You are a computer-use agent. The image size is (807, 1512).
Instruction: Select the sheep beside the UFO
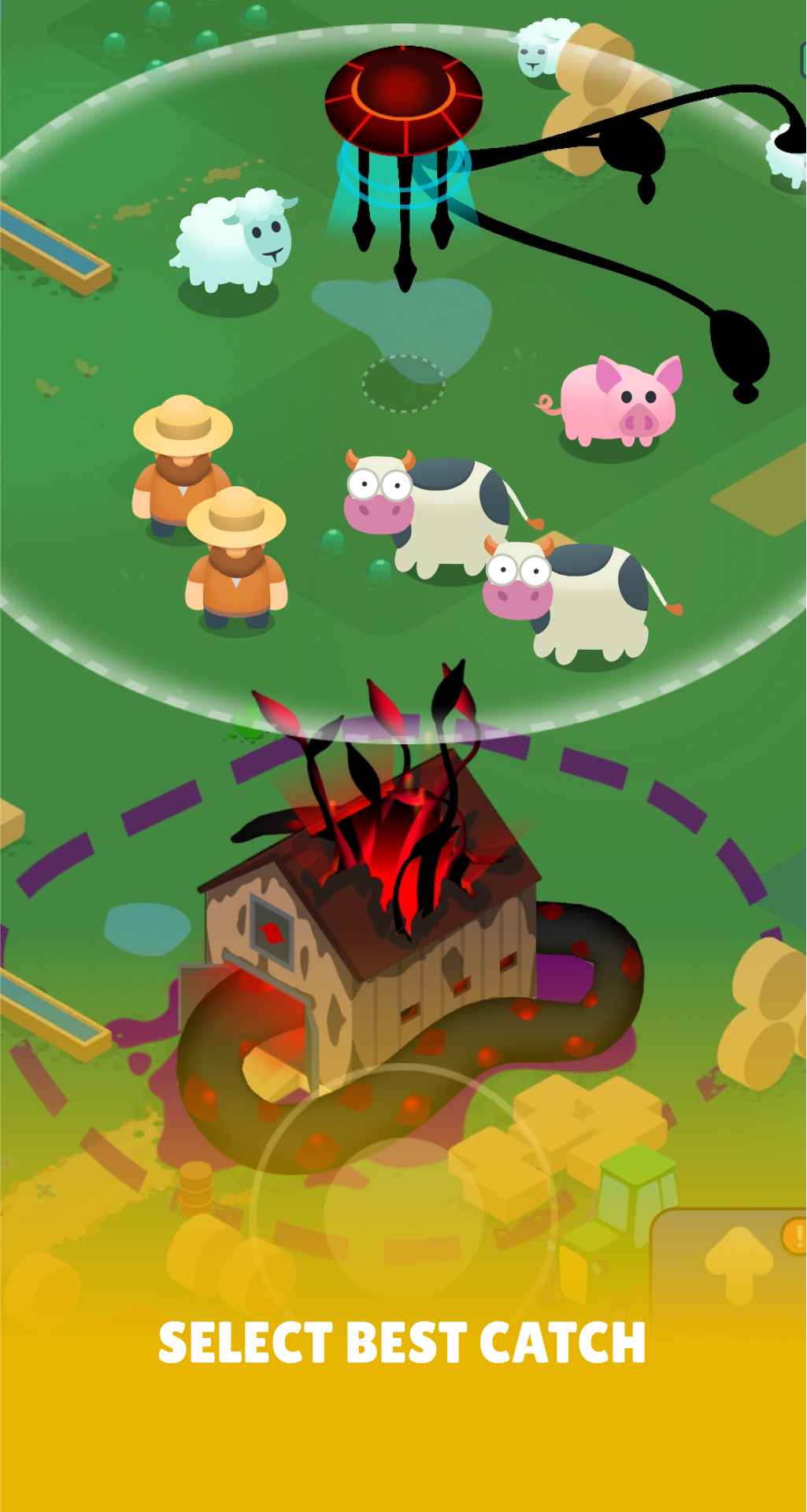(x=233, y=241)
